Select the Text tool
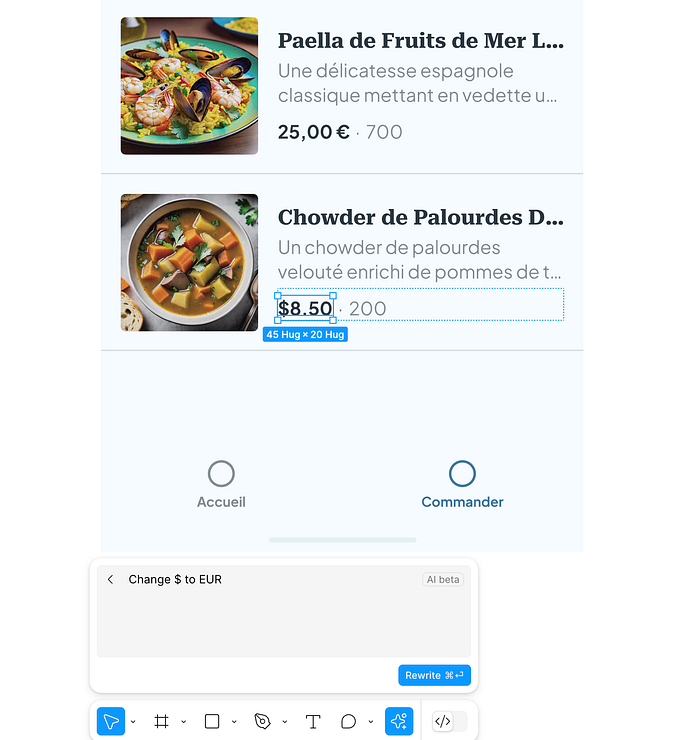 [313, 721]
